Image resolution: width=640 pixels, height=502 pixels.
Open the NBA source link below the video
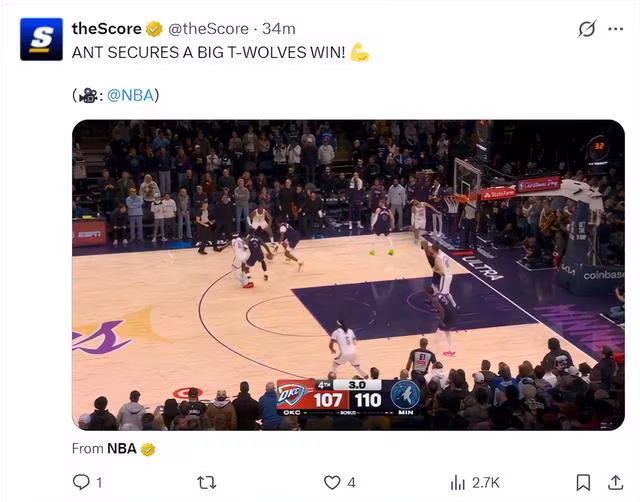(x=121, y=449)
